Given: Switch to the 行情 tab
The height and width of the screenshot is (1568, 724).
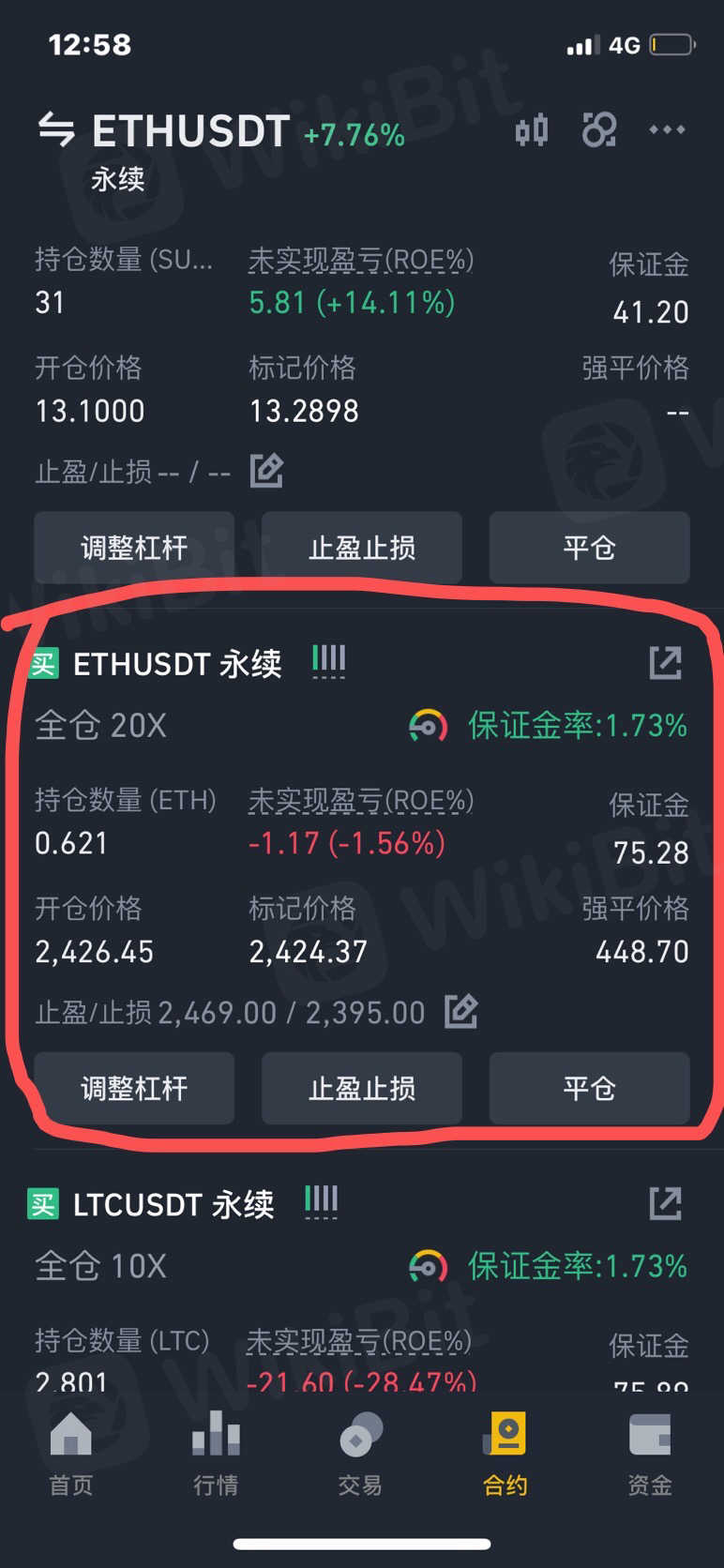Looking at the screenshot, I should (x=216, y=1454).
